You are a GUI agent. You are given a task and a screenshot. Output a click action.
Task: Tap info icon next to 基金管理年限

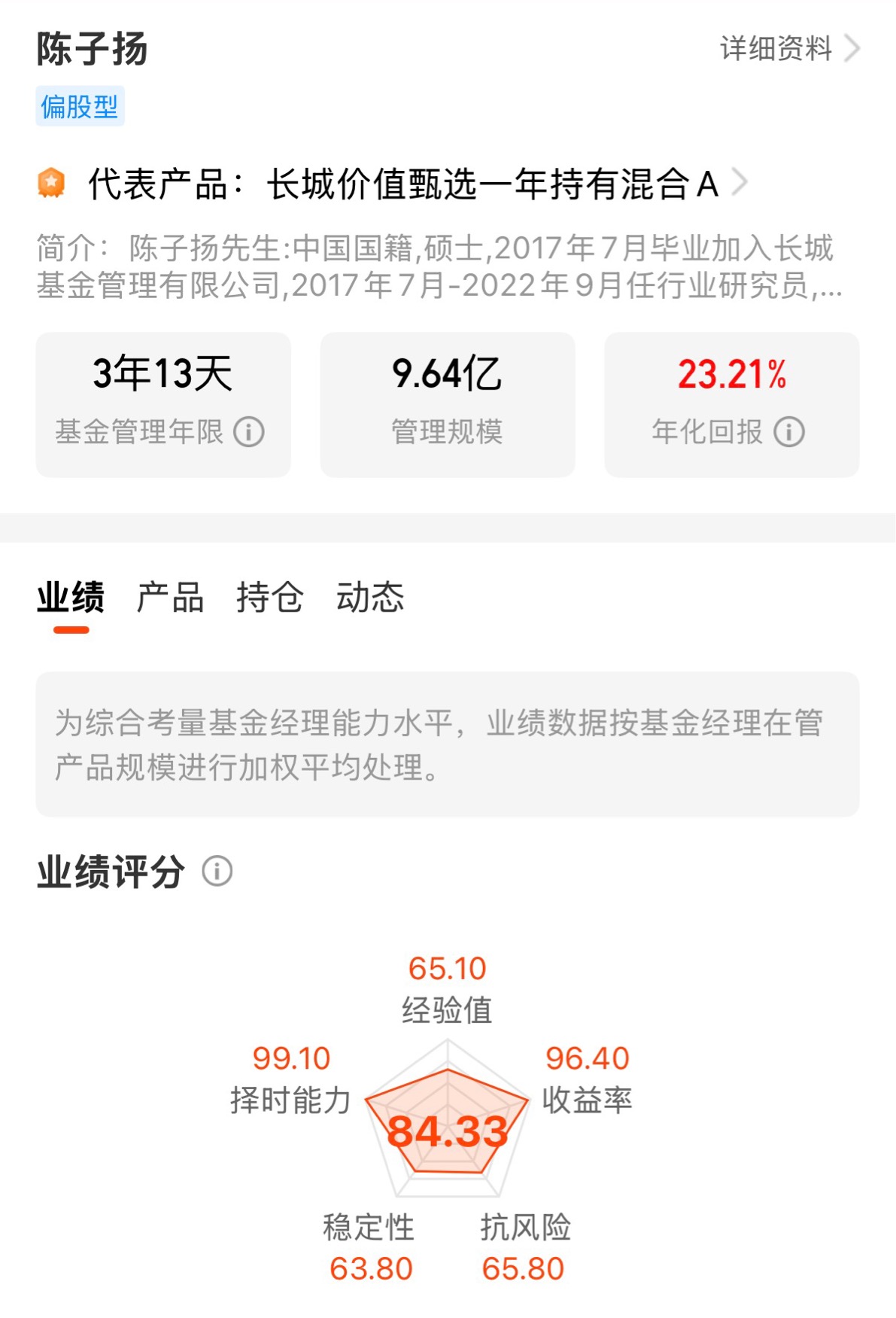(x=249, y=432)
